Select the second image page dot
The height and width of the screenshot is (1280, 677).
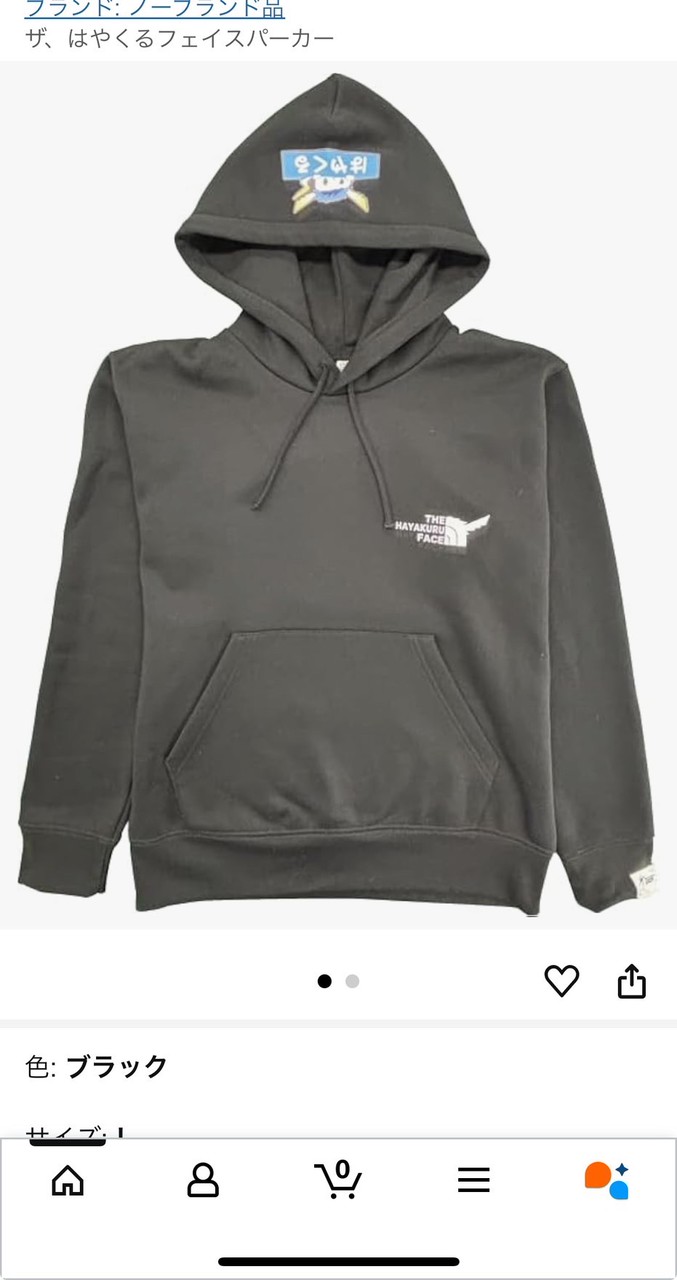tap(352, 981)
